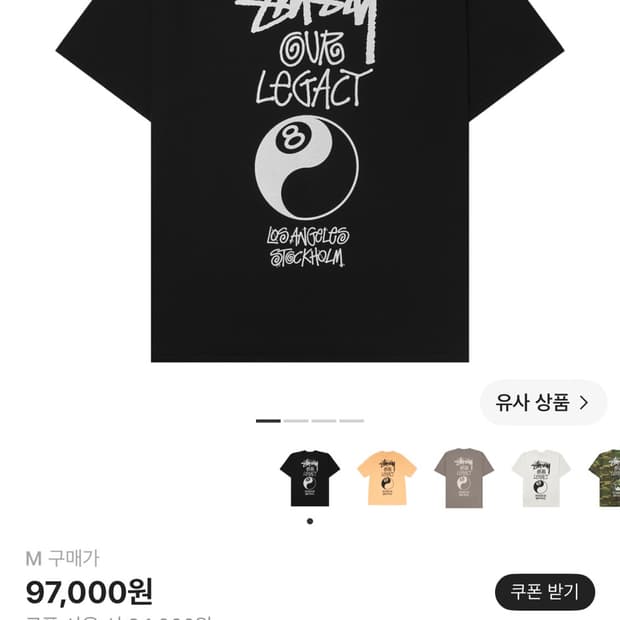Viewport: 620px width, 620px height.
Task: Pick the camo t-shirt variant
Action: point(604,478)
